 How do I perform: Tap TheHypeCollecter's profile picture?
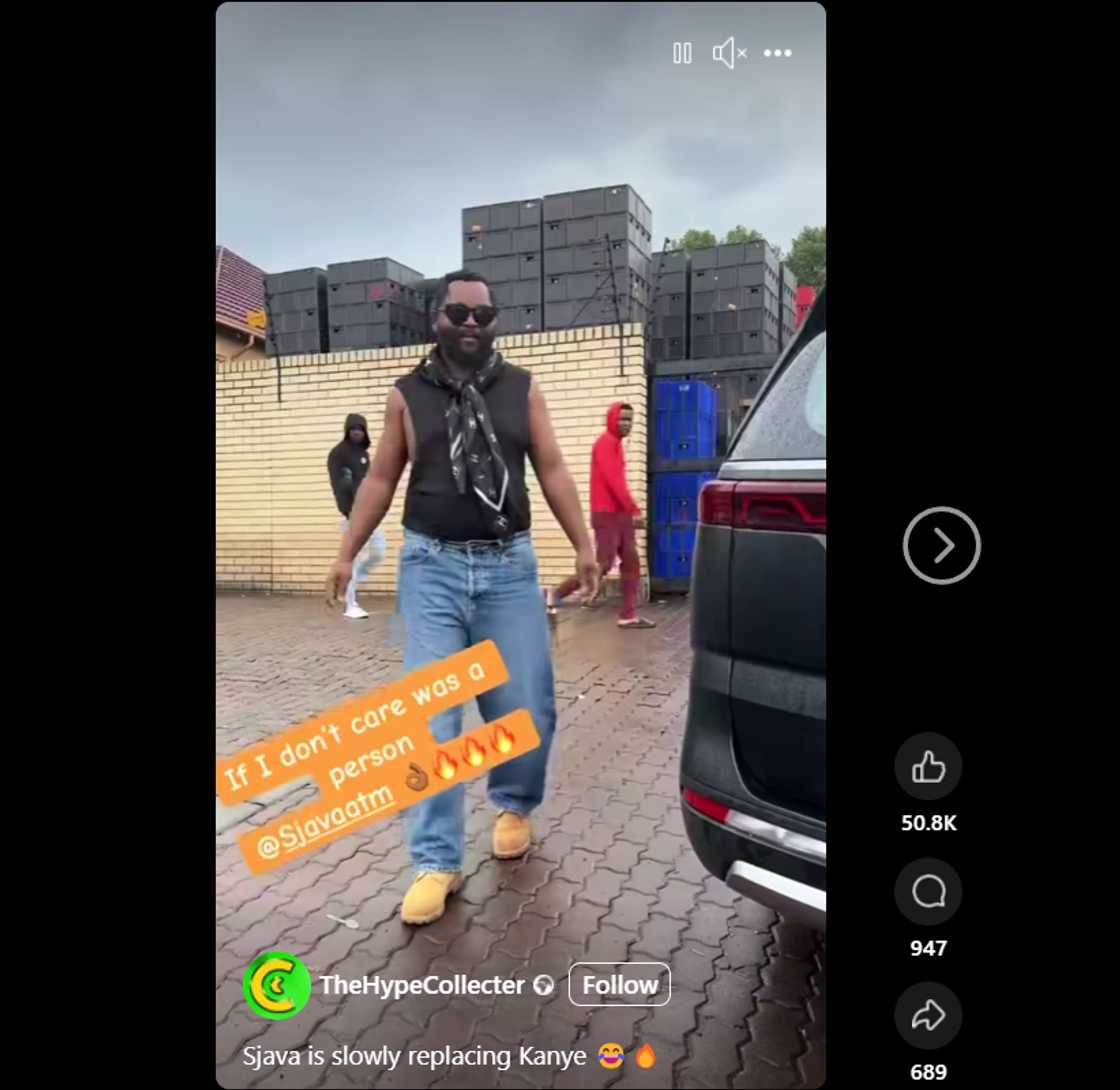[276, 985]
